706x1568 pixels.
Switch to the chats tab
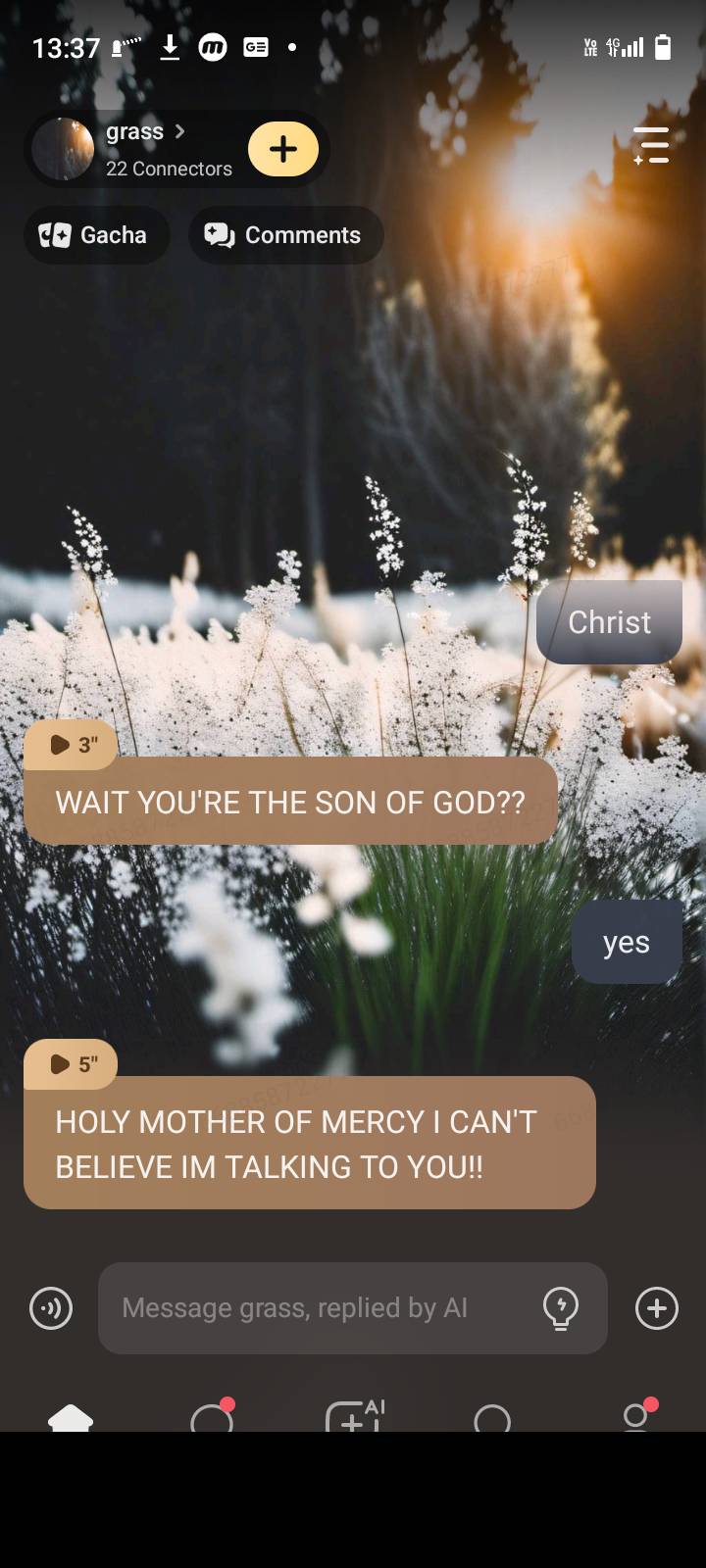pos(212,1417)
